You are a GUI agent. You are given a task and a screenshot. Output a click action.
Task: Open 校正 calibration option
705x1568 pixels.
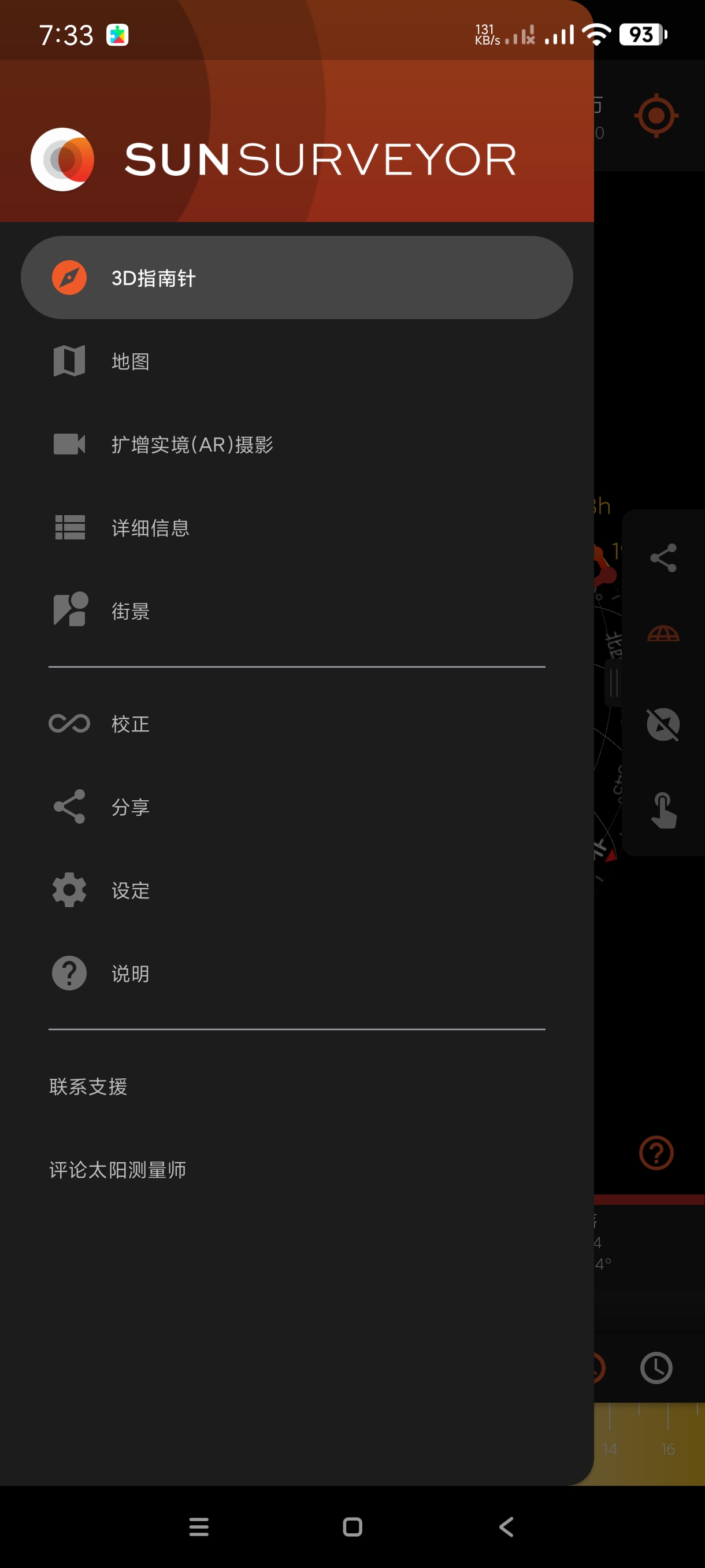click(x=129, y=724)
